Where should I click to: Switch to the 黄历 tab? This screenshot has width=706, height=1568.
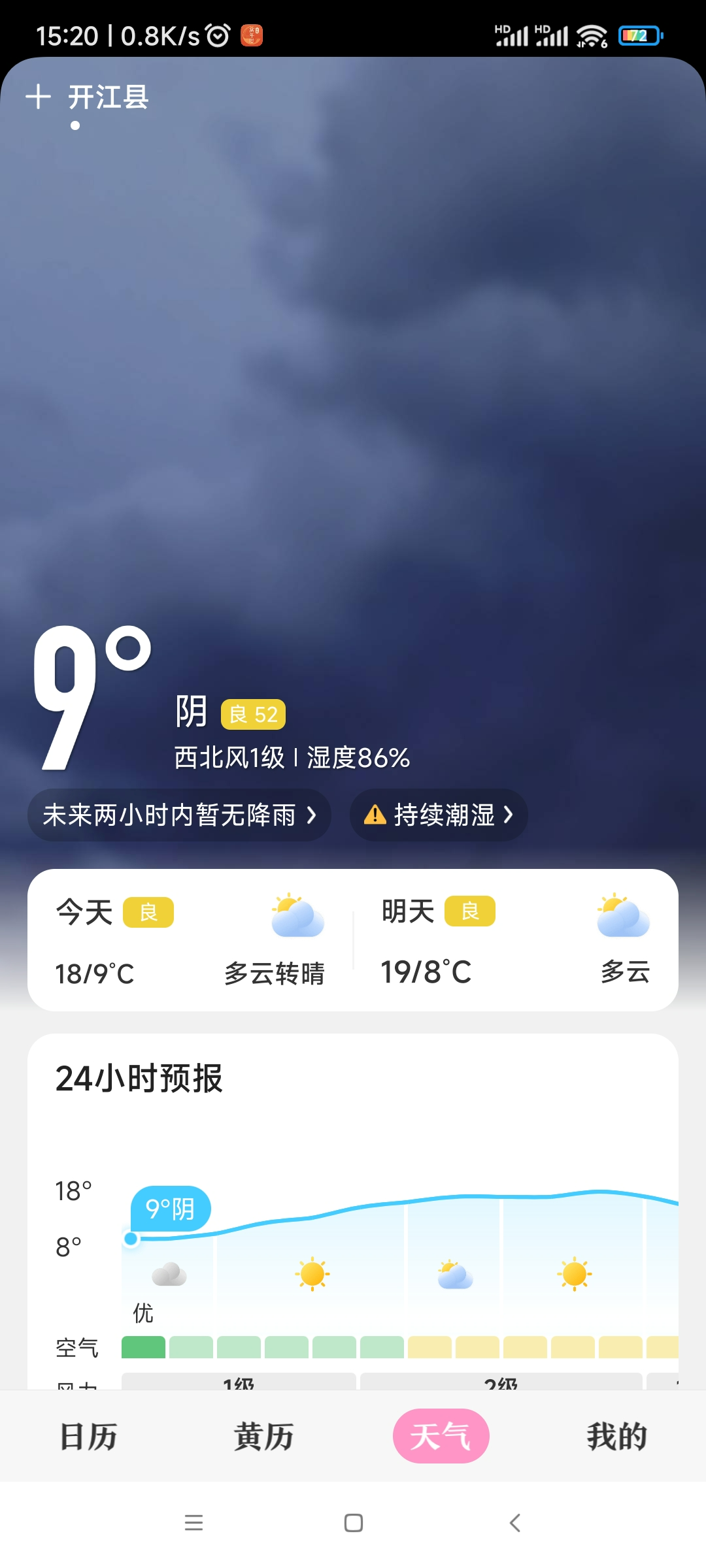[264, 1437]
